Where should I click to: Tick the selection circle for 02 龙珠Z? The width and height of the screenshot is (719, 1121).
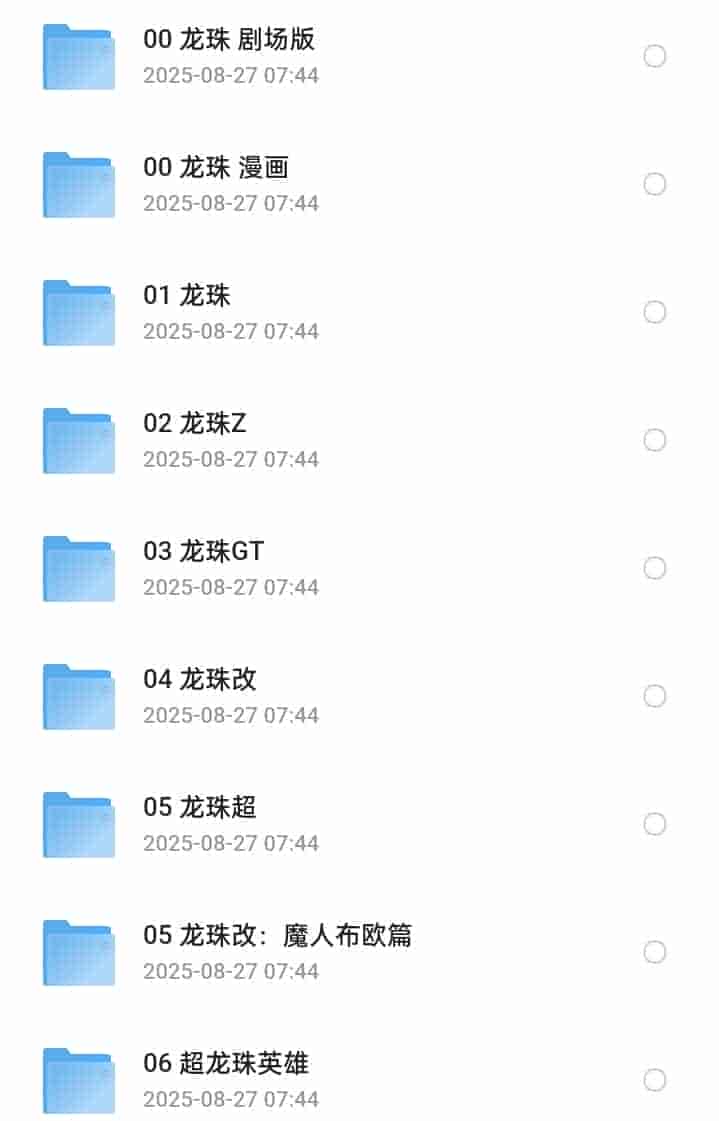pyautogui.click(x=655, y=440)
